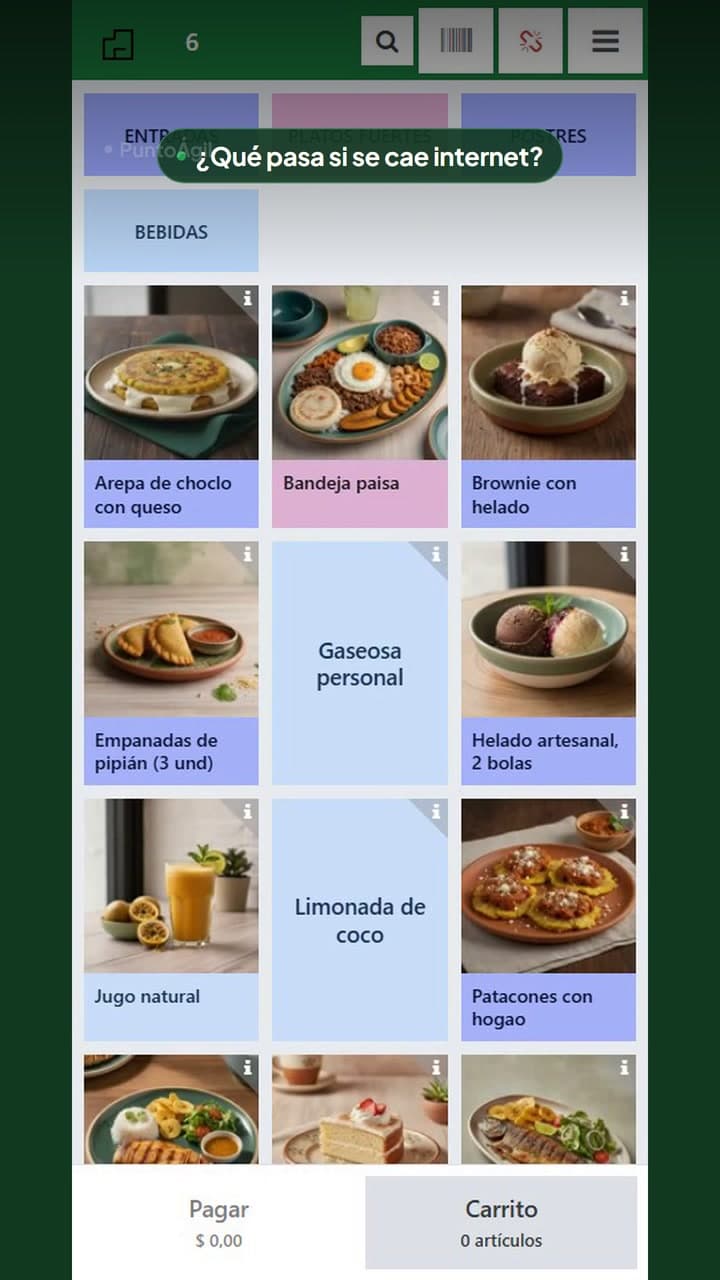The height and width of the screenshot is (1280, 720).
Task: Add Limonada de coco
Action: pyautogui.click(x=360, y=920)
